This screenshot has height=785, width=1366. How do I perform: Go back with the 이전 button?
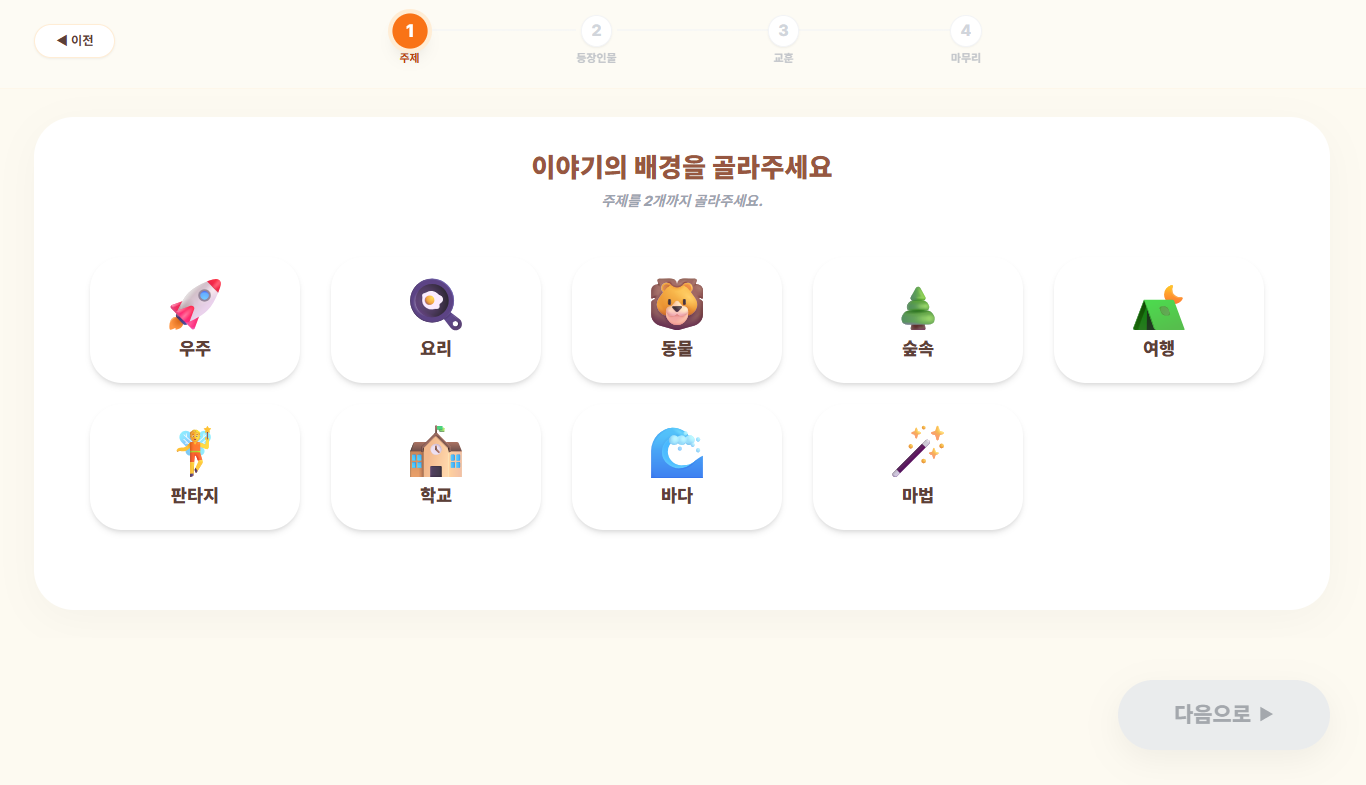pos(75,41)
